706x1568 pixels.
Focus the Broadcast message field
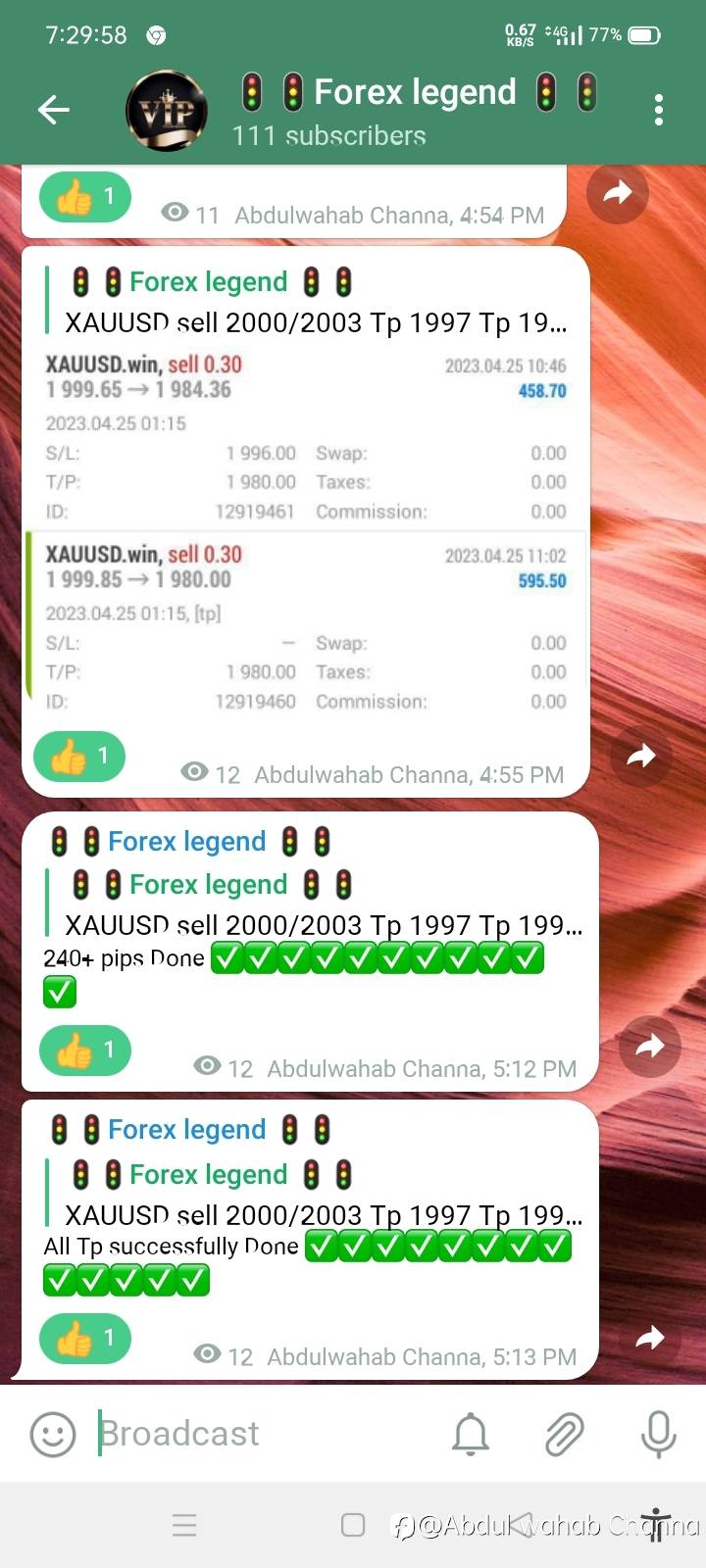263,1434
